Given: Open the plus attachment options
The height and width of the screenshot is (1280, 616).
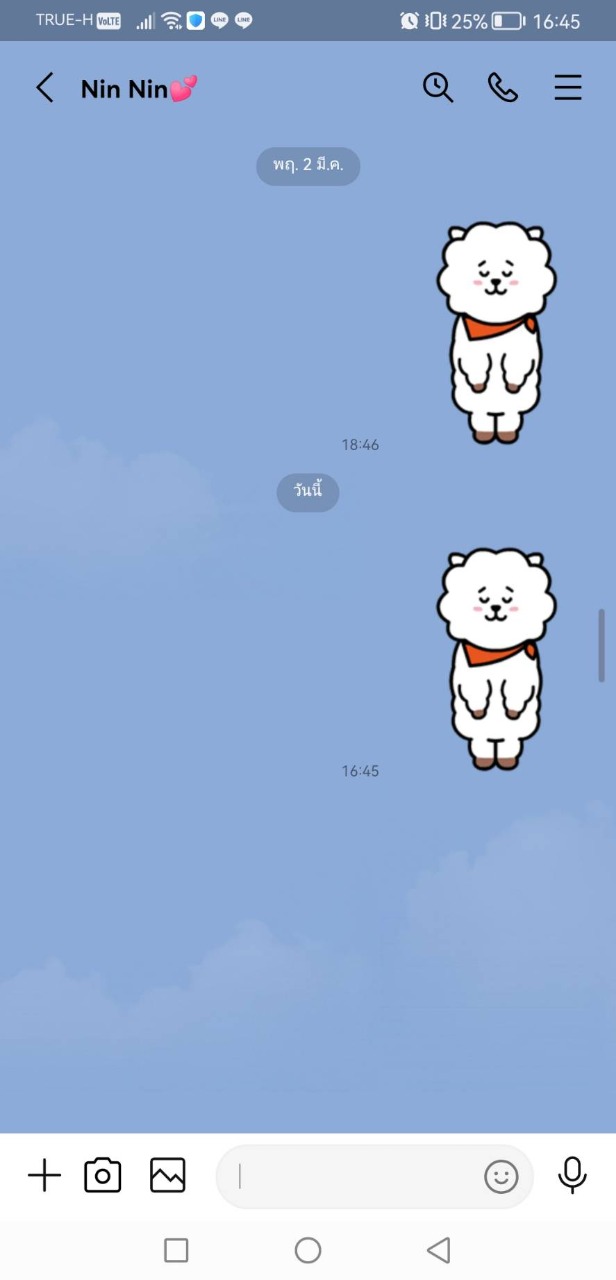Looking at the screenshot, I should [x=44, y=1175].
